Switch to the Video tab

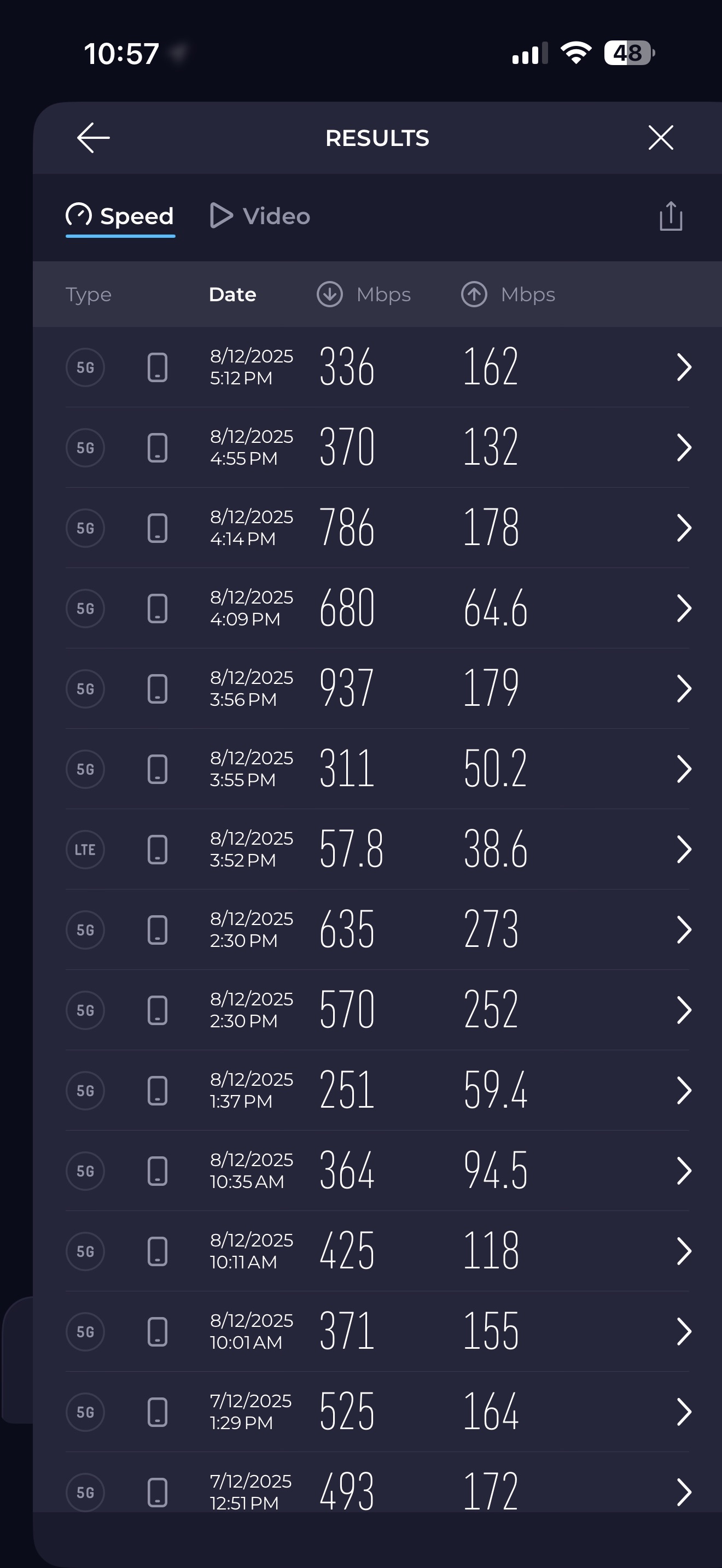[x=260, y=217]
